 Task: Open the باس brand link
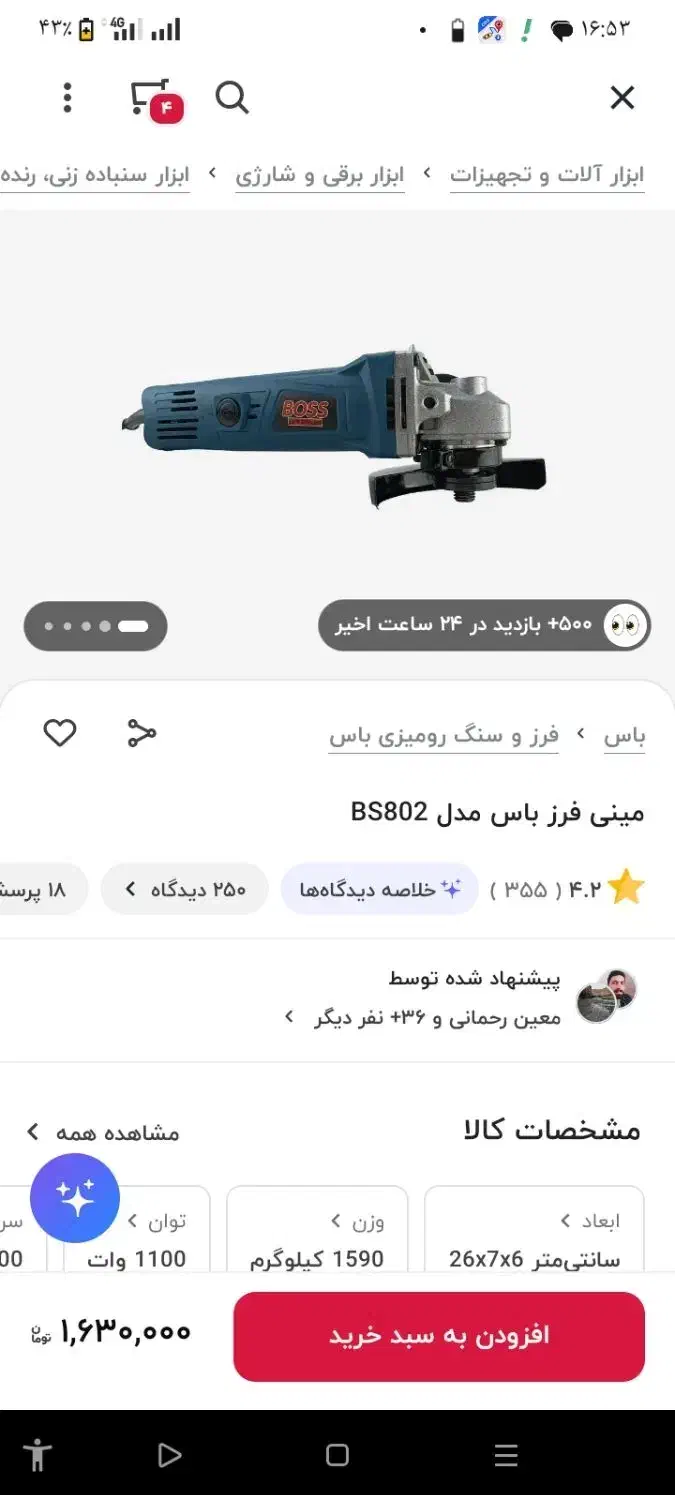click(625, 737)
